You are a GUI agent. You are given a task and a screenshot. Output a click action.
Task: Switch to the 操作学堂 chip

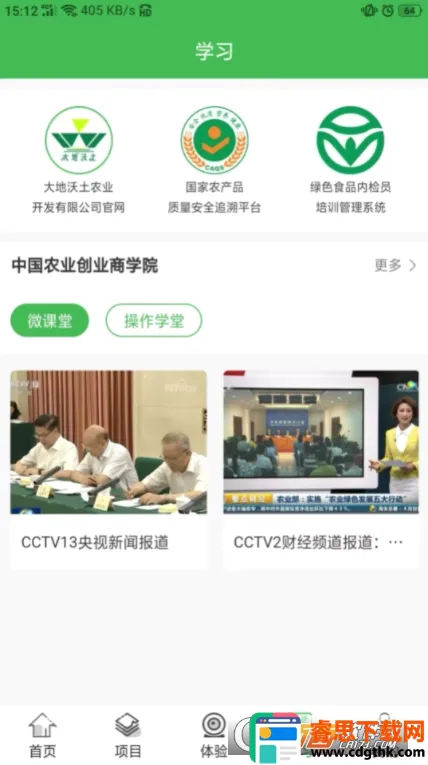[x=154, y=321]
